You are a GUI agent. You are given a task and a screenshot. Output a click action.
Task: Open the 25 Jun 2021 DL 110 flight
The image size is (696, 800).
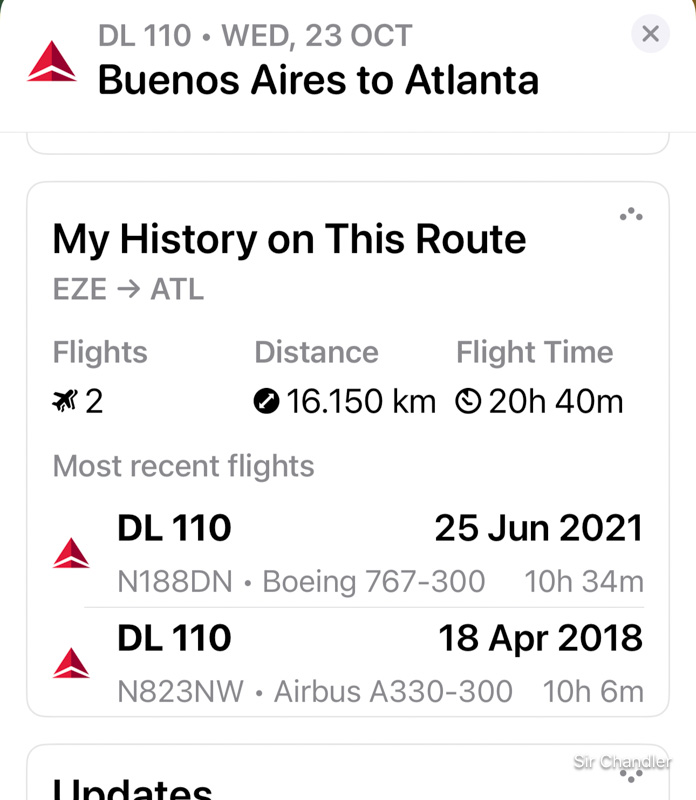click(x=348, y=553)
